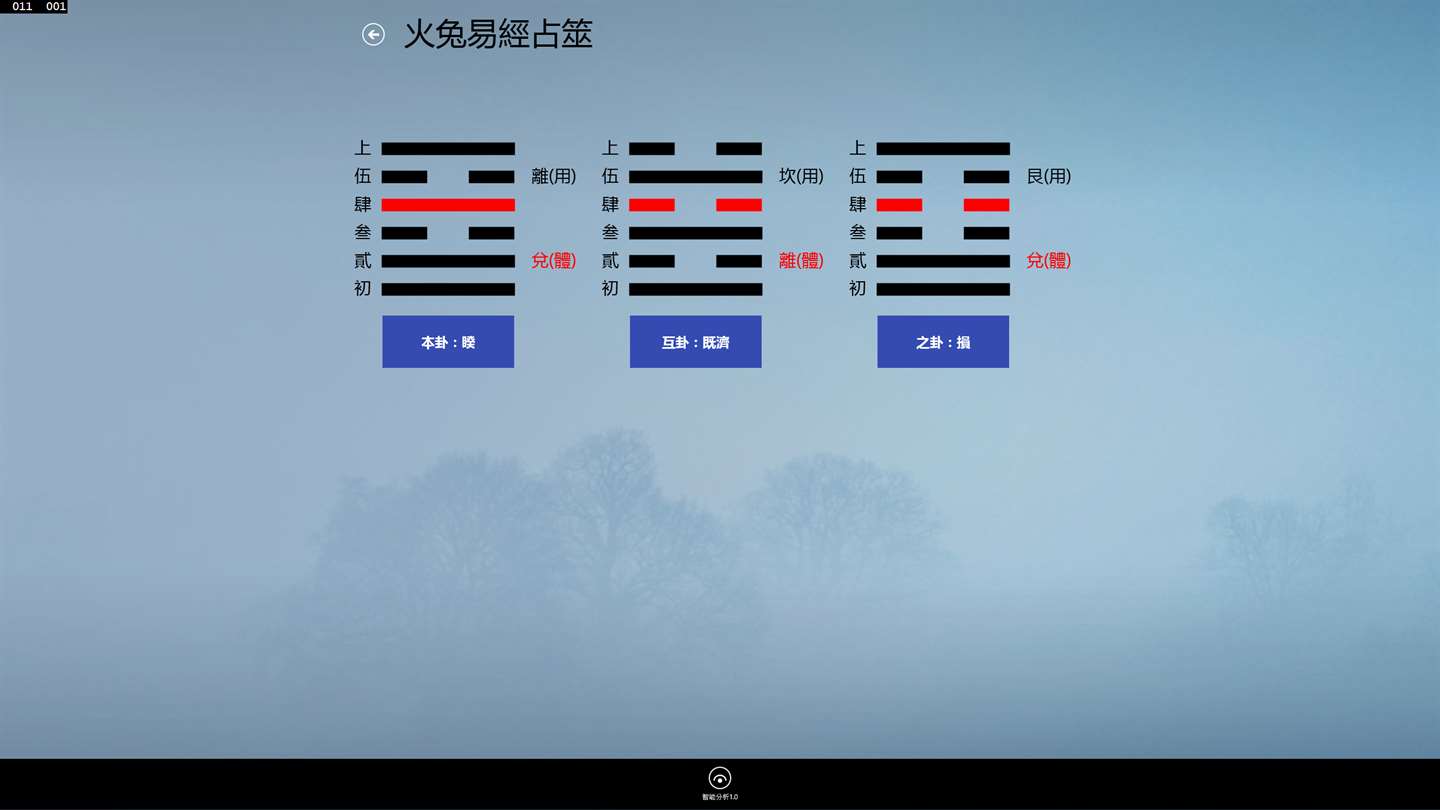The width and height of the screenshot is (1440, 810).
Task: Open the 互卦：既濟 hexagram button
Action: tap(695, 342)
